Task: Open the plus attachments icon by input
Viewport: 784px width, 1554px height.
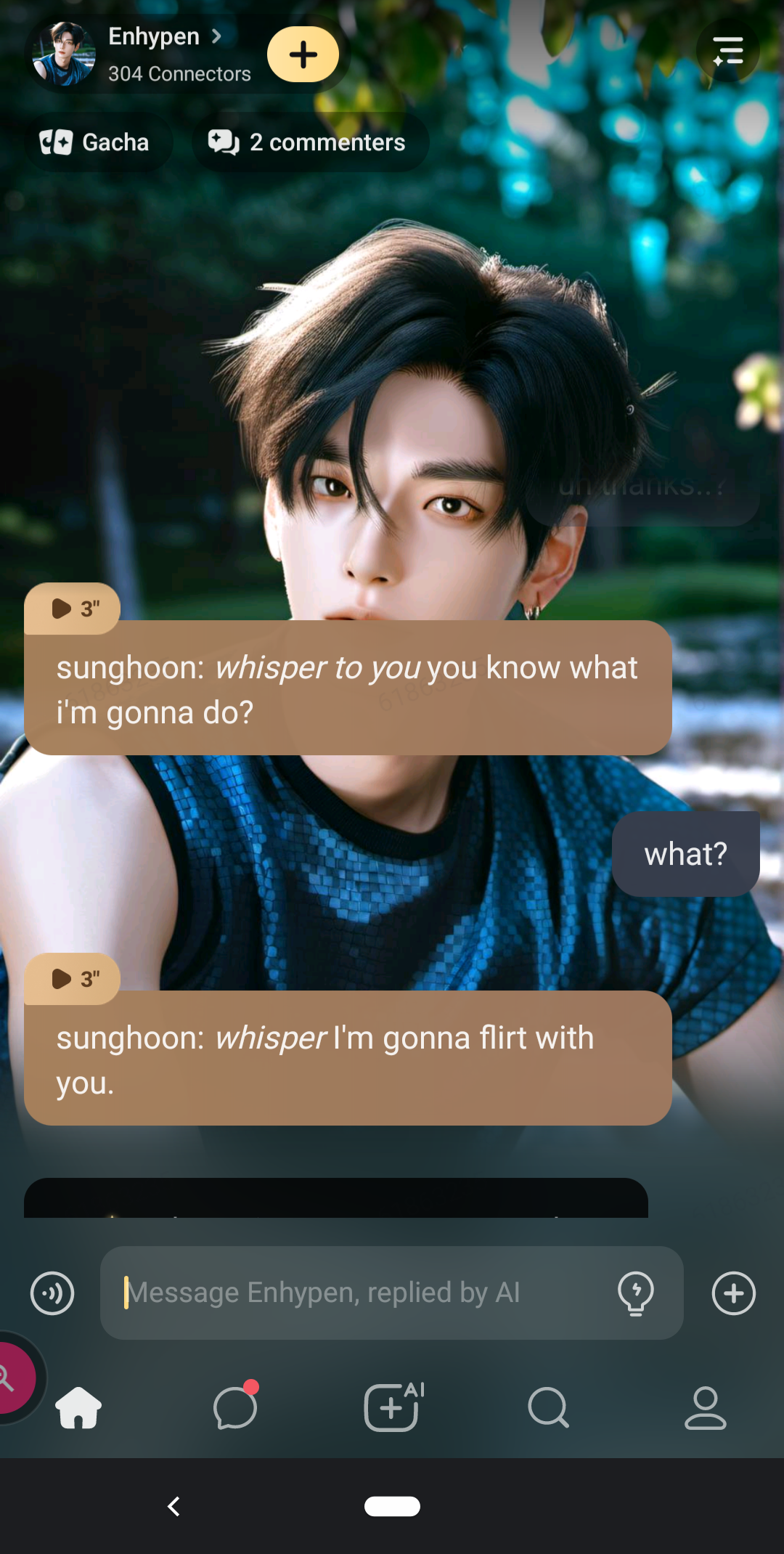Action: point(733,1293)
